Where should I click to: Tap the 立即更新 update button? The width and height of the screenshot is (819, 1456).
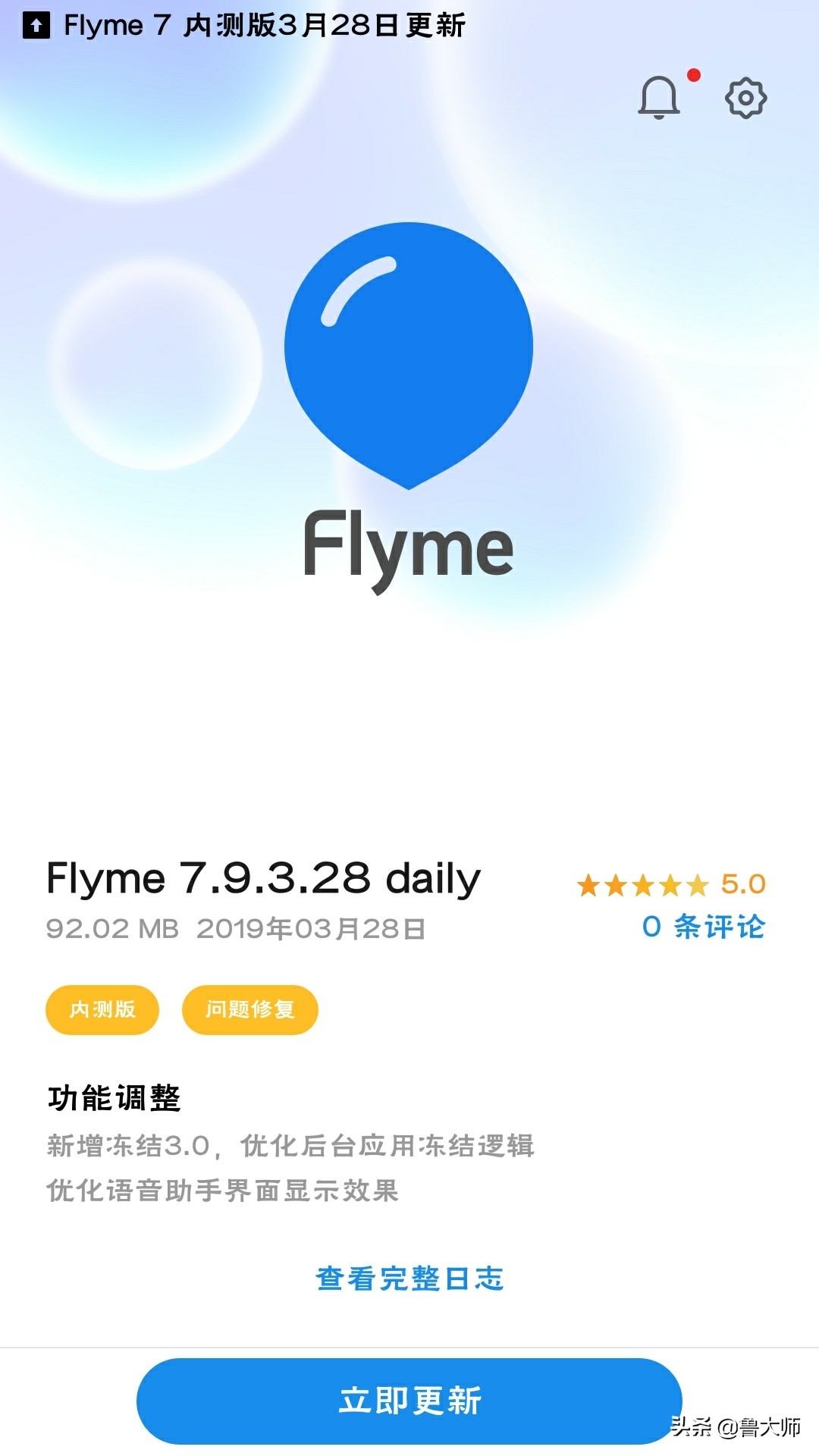point(409,1401)
